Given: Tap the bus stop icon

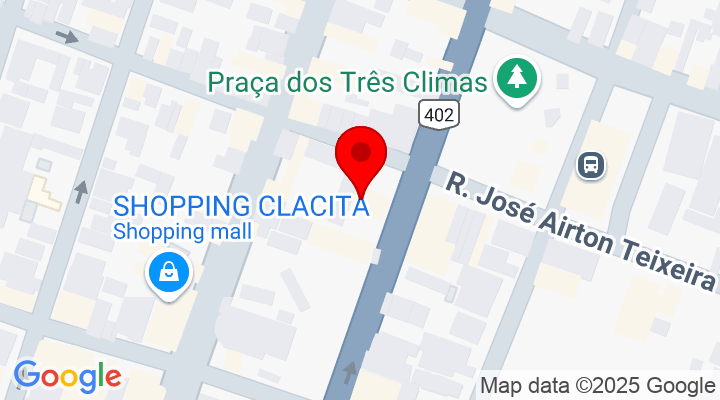Looking at the screenshot, I should click(x=591, y=165).
